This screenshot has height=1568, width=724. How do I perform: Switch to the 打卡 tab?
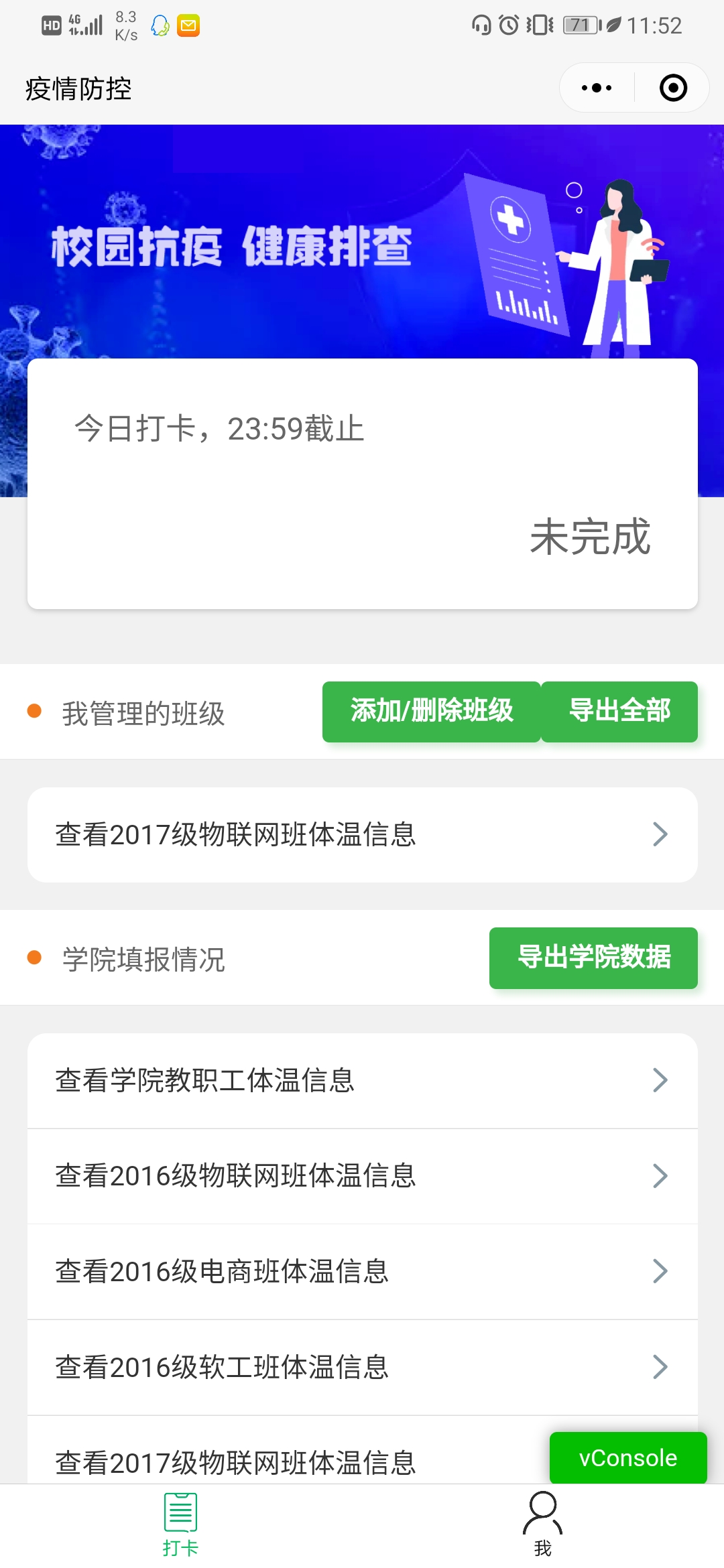[180, 1528]
